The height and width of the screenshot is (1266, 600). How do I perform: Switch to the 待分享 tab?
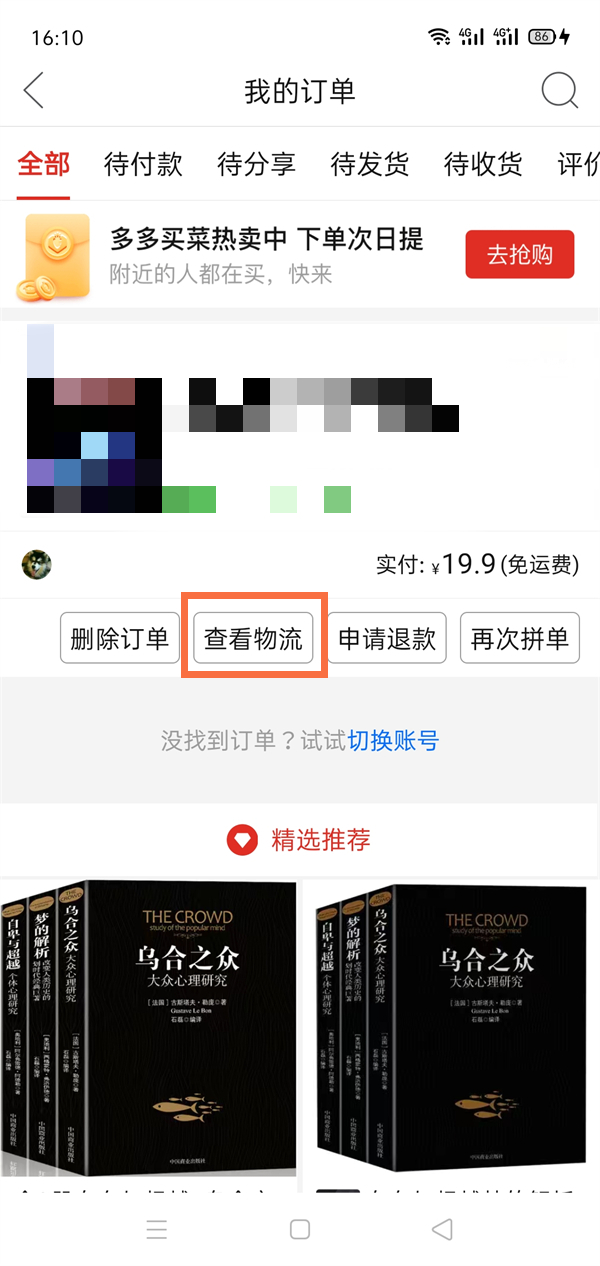coord(256,164)
